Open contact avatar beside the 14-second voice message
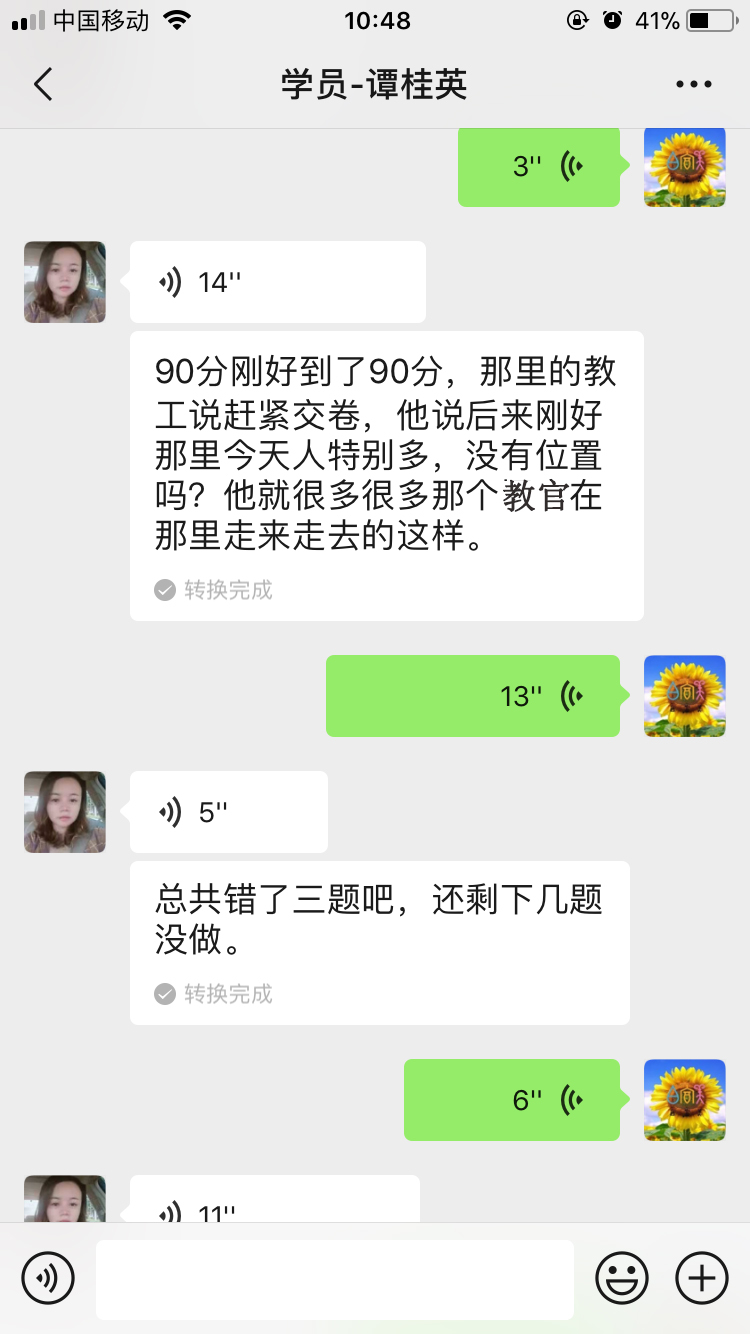This screenshot has width=750, height=1334. click(65, 282)
